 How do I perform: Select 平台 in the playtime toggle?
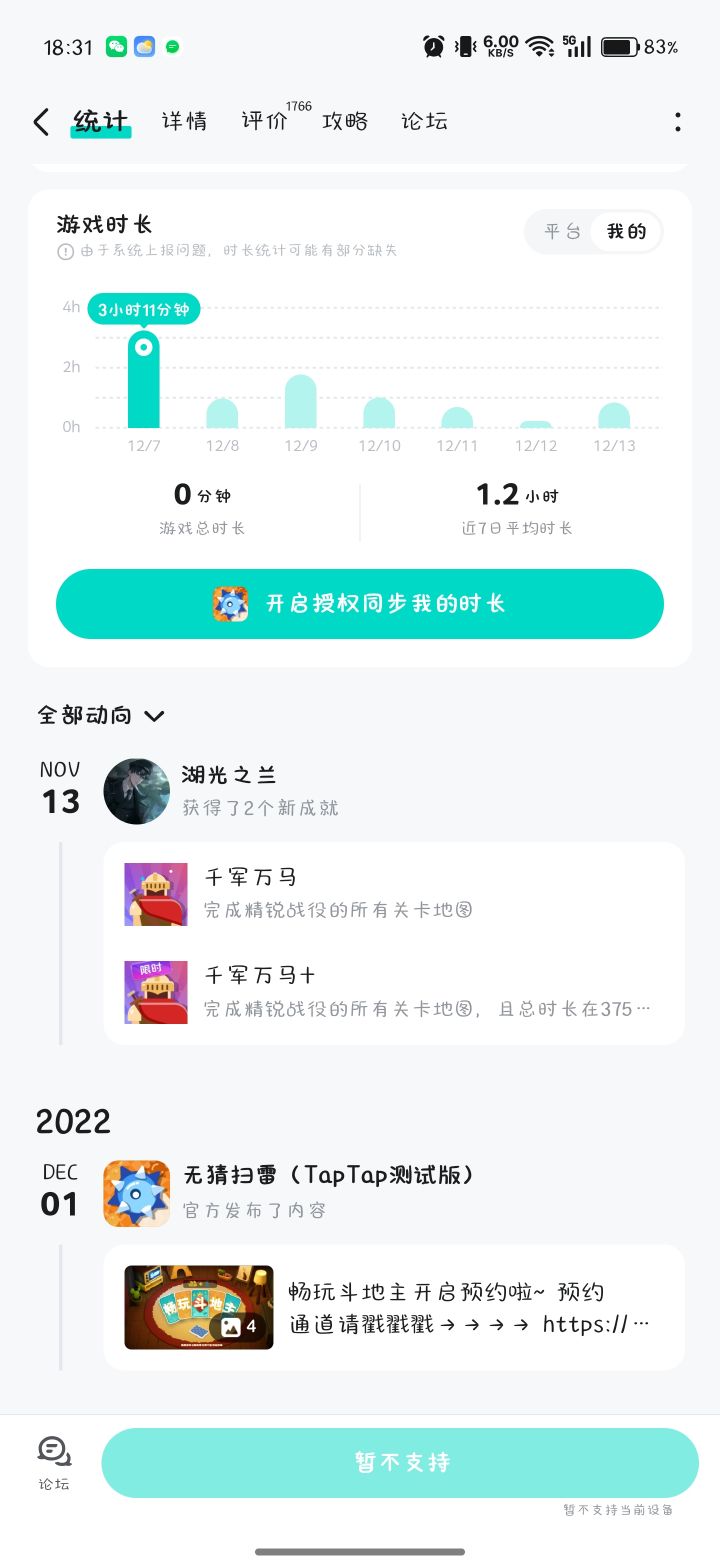(x=562, y=232)
